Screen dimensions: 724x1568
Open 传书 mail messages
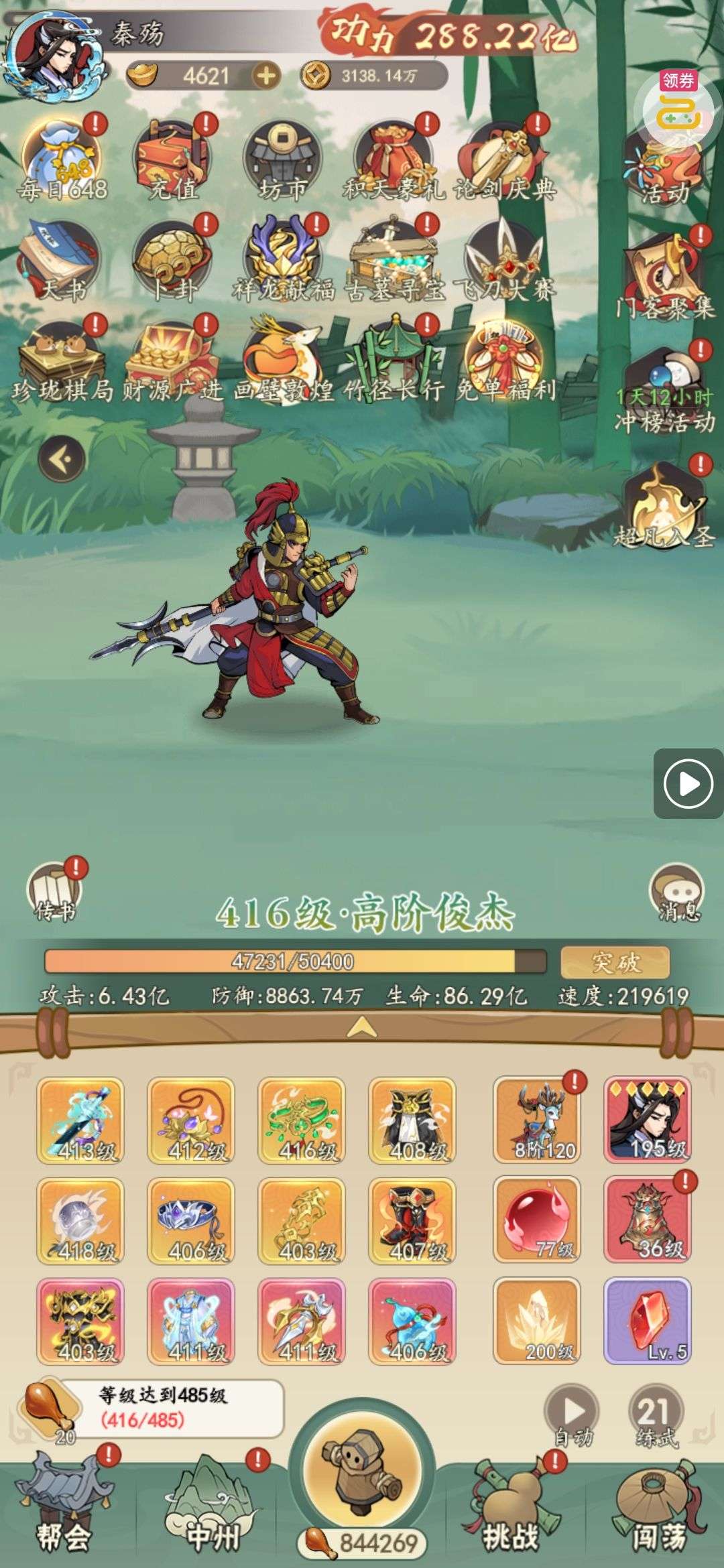(55, 891)
